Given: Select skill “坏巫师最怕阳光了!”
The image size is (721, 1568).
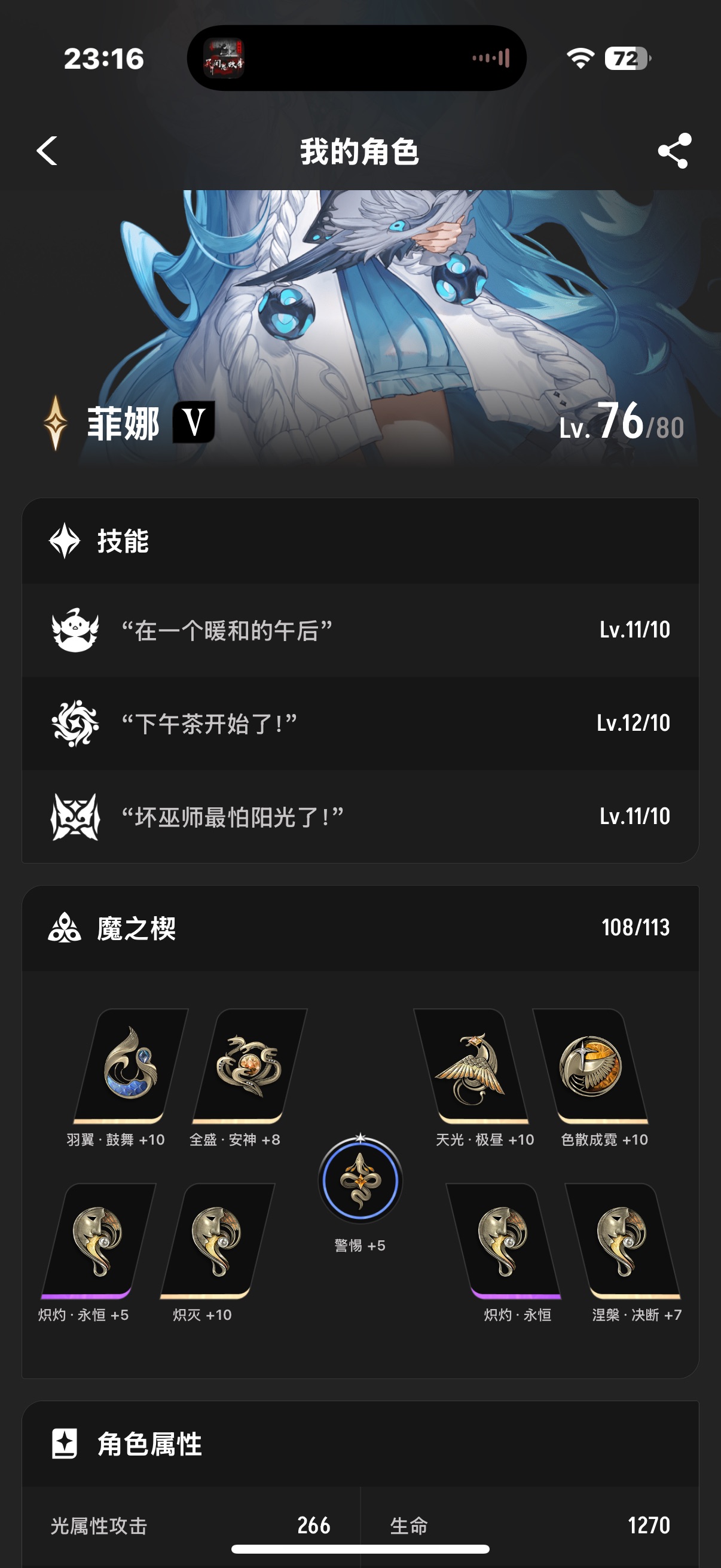Looking at the screenshot, I should pos(359,816).
